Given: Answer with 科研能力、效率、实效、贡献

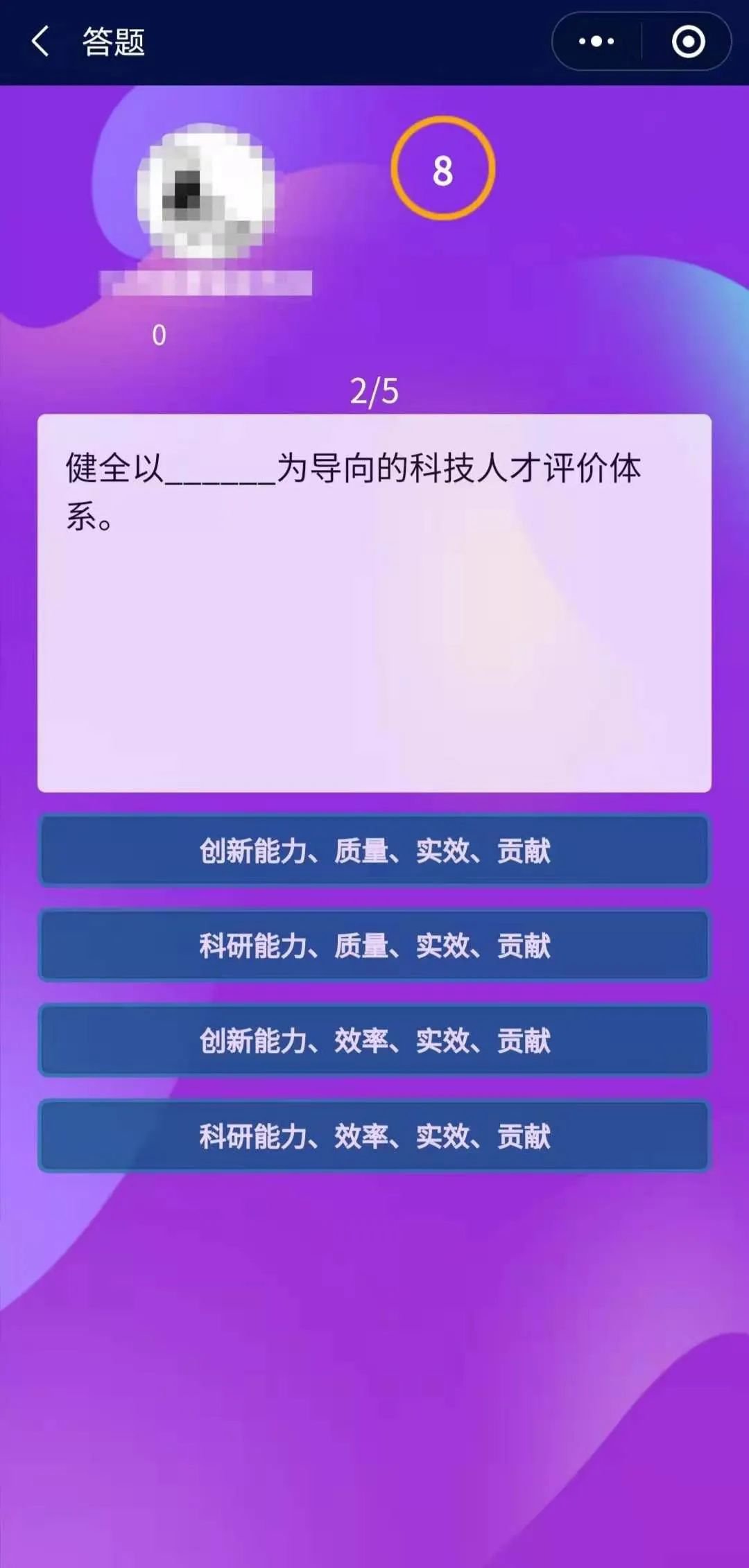Looking at the screenshot, I should [374, 1136].
